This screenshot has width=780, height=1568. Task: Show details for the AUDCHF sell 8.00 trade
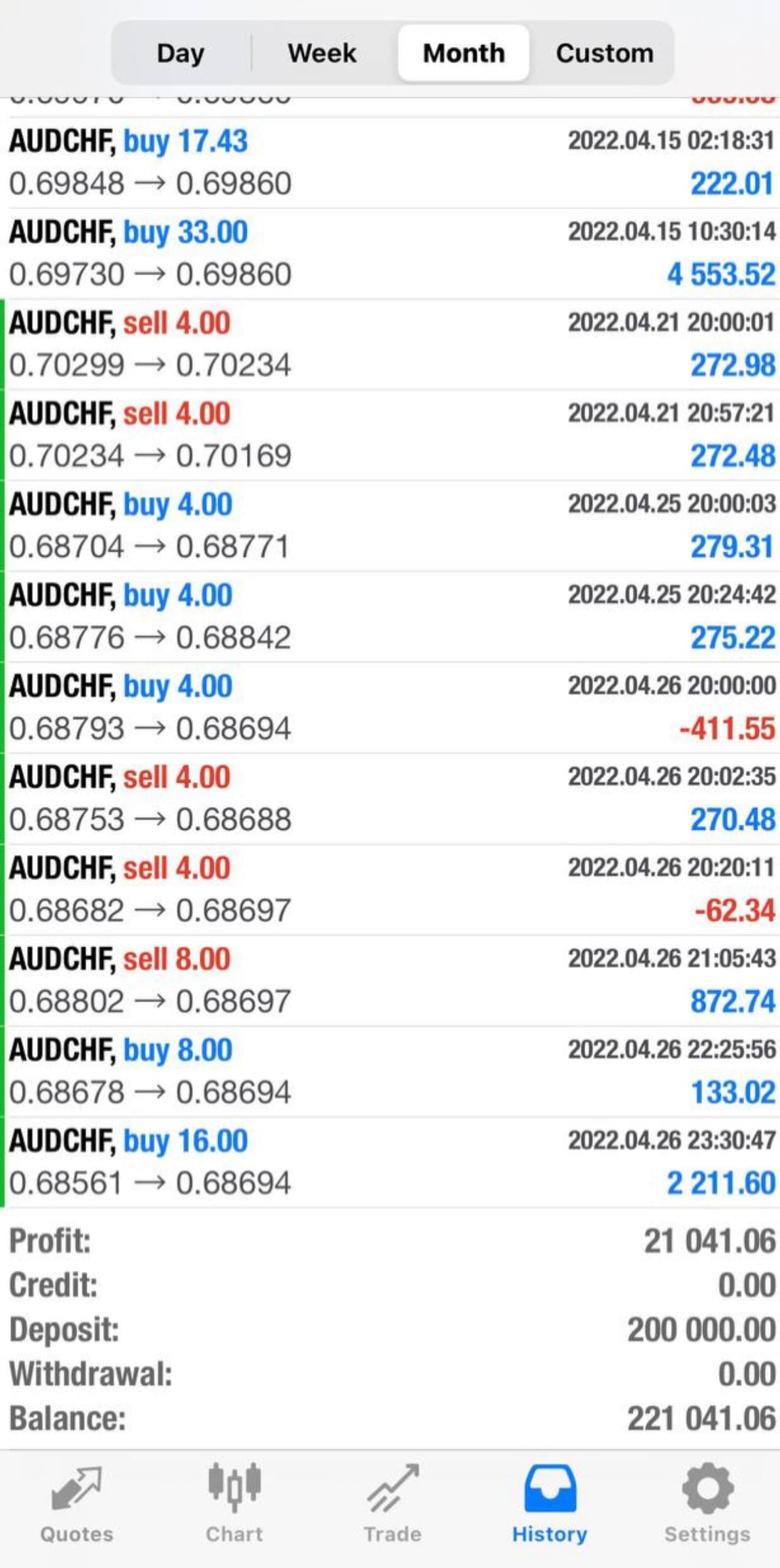coord(389,980)
